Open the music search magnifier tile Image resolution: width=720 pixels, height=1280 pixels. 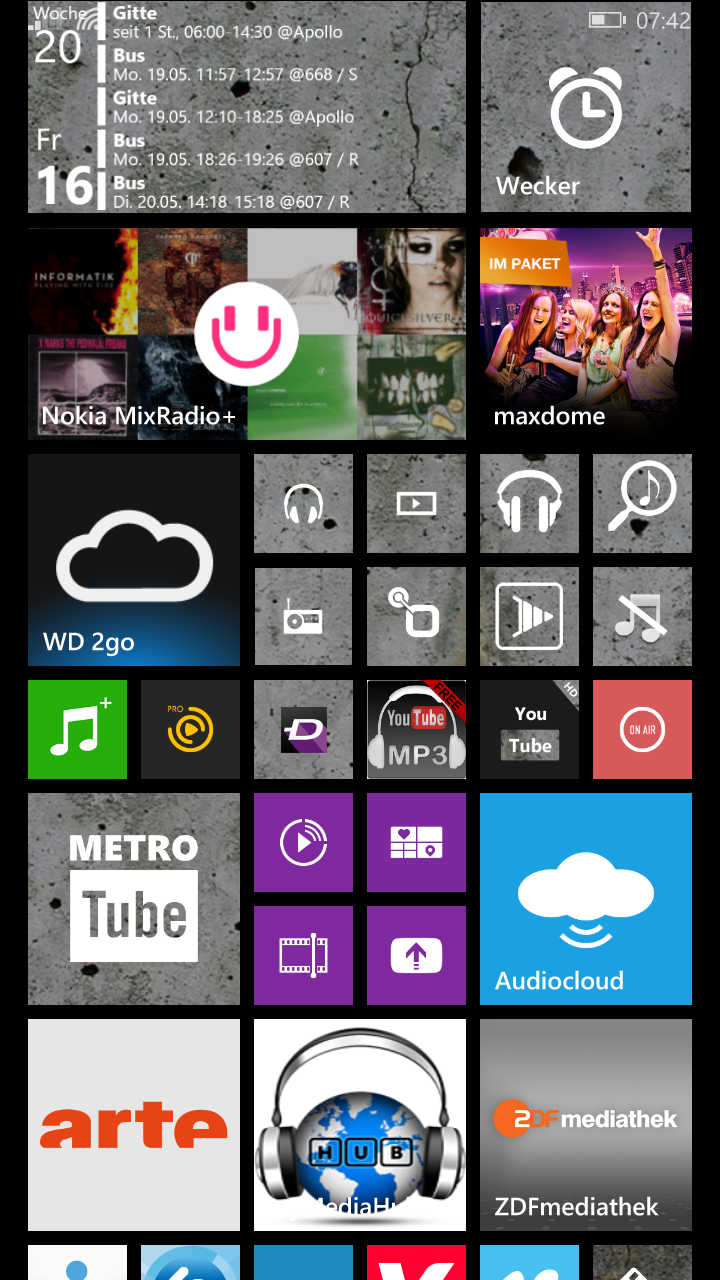[x=642, y=503]
